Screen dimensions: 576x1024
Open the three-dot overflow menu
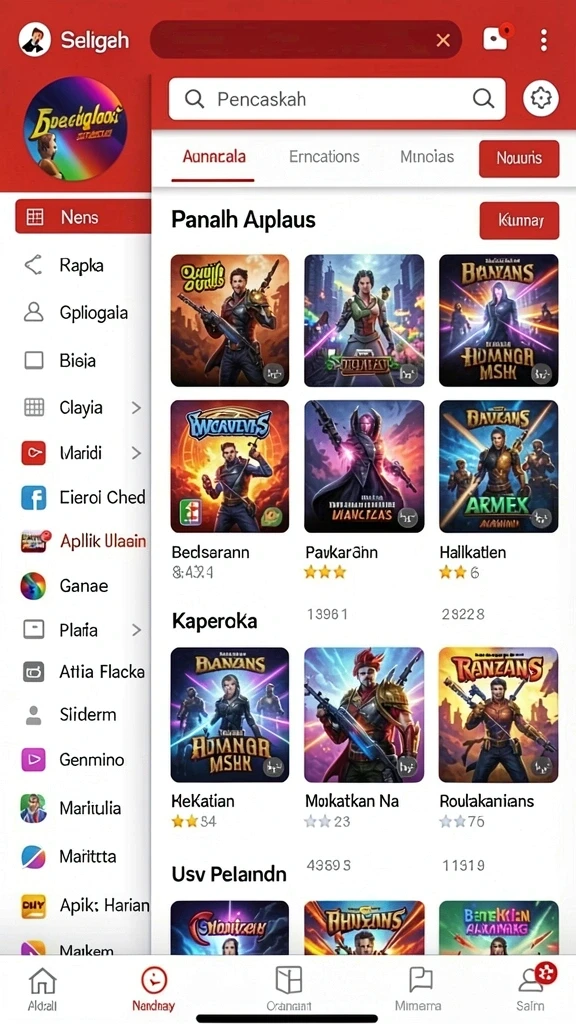click(543, 40)
